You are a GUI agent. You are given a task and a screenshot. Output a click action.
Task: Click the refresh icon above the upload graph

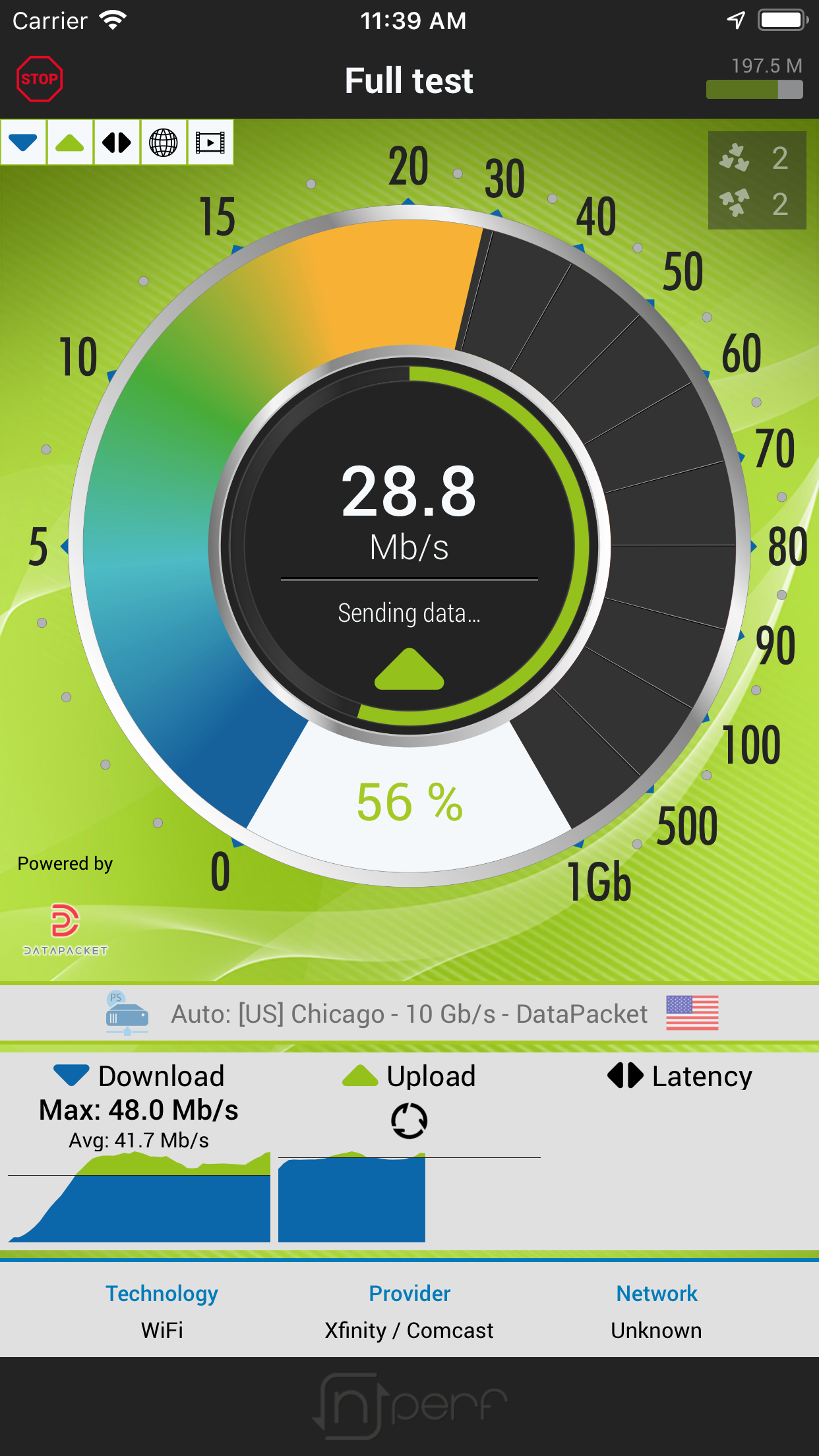coord(409,1122)
